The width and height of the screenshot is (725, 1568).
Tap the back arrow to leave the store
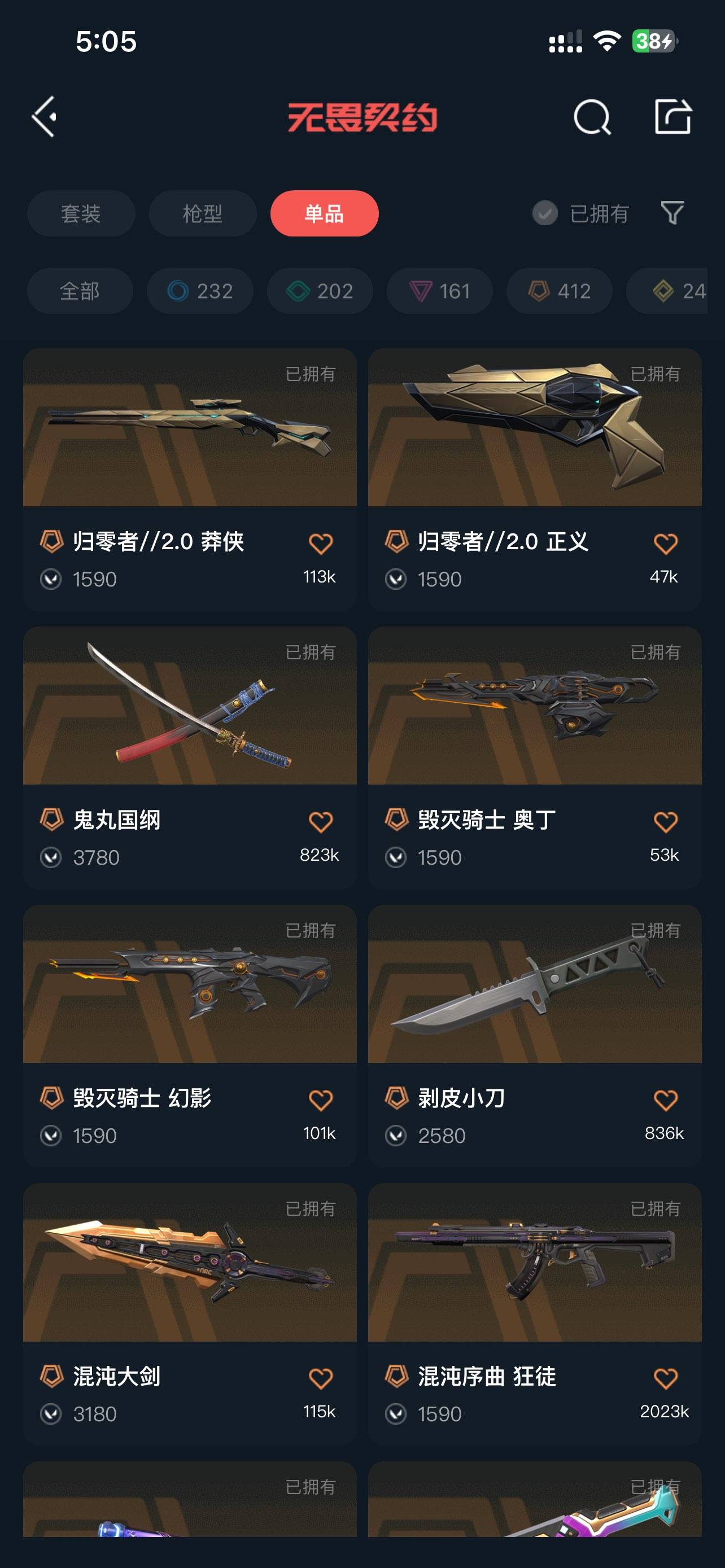pyautogui.click(x=45, y=117)
